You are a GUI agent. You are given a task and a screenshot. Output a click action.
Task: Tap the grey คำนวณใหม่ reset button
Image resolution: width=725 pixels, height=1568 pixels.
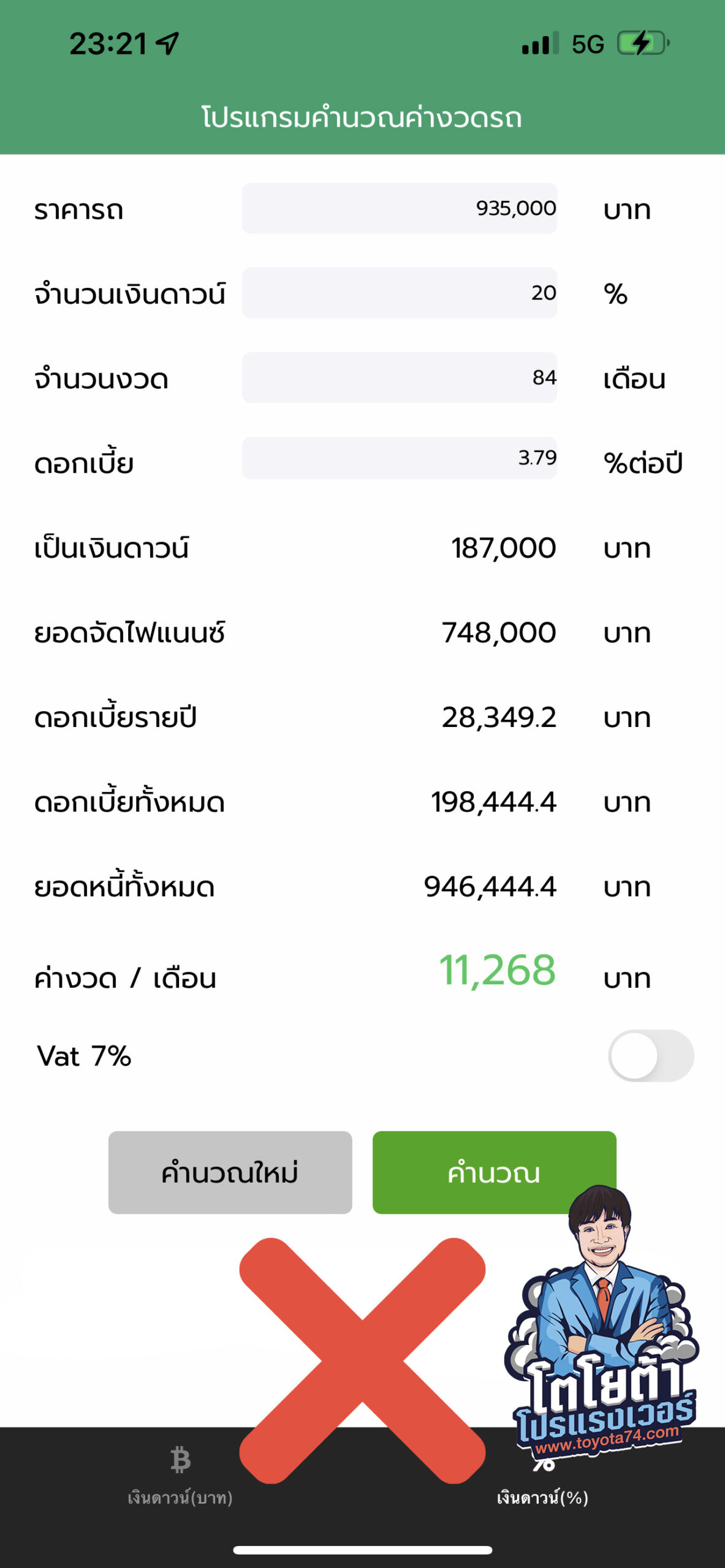click(230, 1172)
